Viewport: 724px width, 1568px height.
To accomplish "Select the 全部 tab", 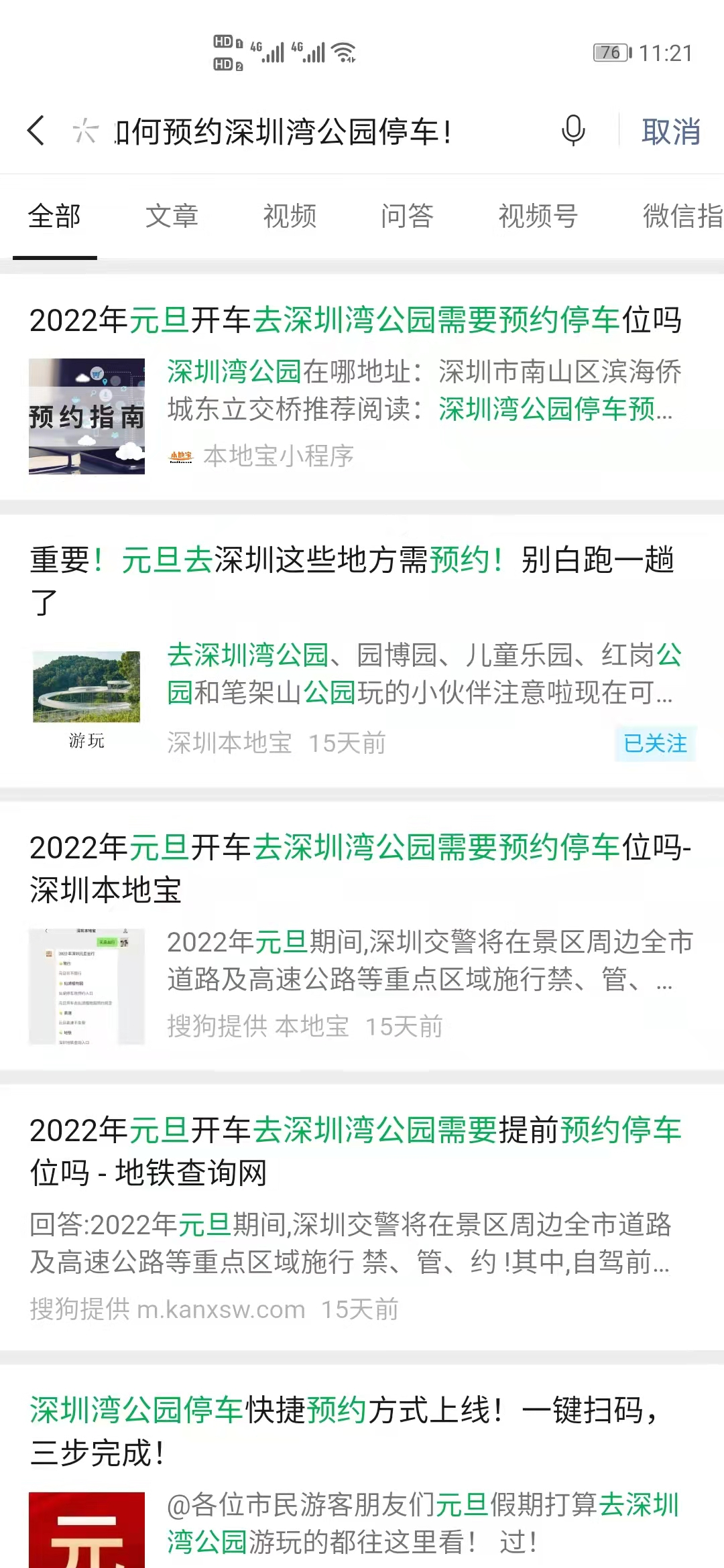I will point(54,216).
